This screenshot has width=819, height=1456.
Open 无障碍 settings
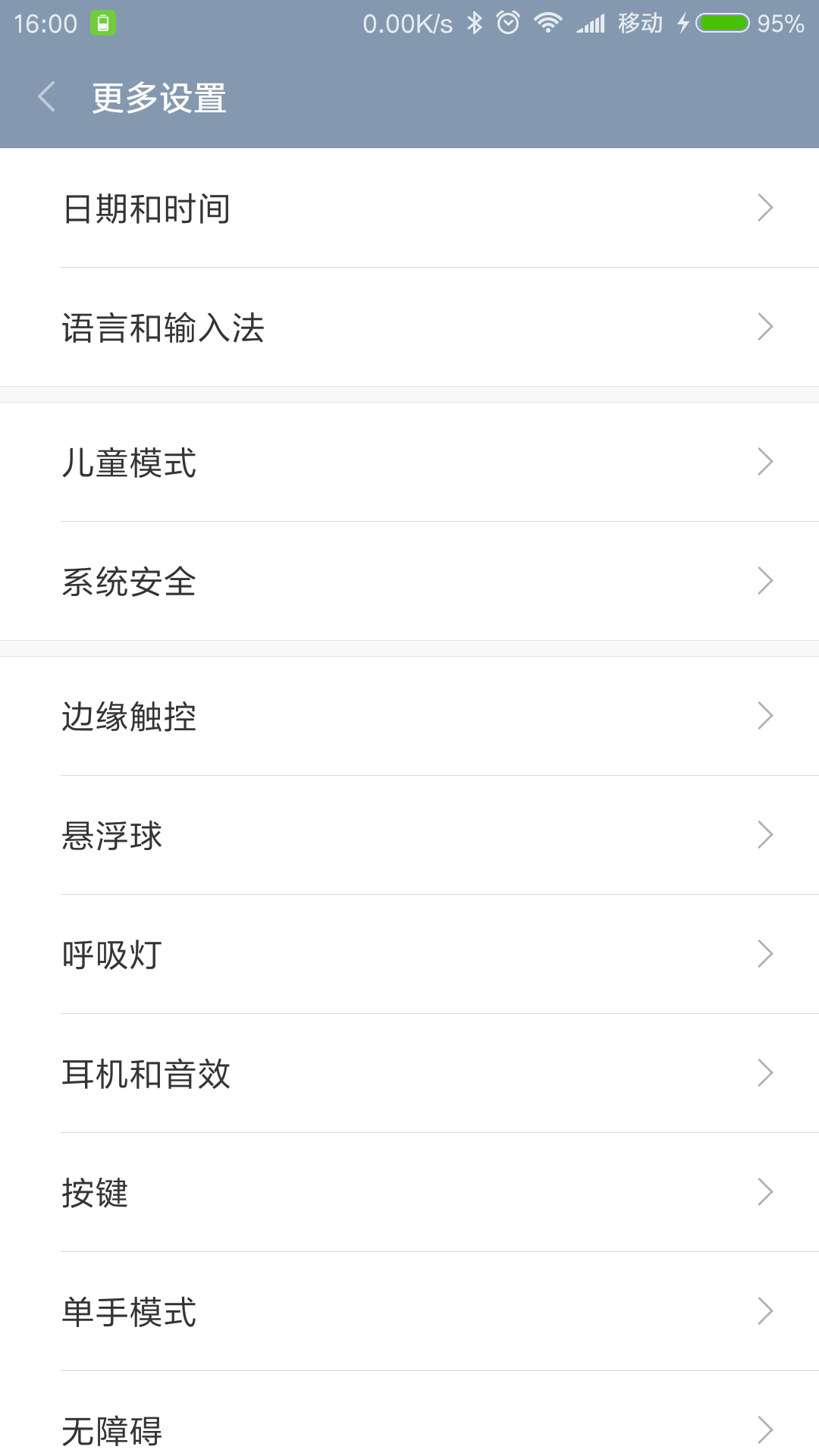(x=409, y=1429)
